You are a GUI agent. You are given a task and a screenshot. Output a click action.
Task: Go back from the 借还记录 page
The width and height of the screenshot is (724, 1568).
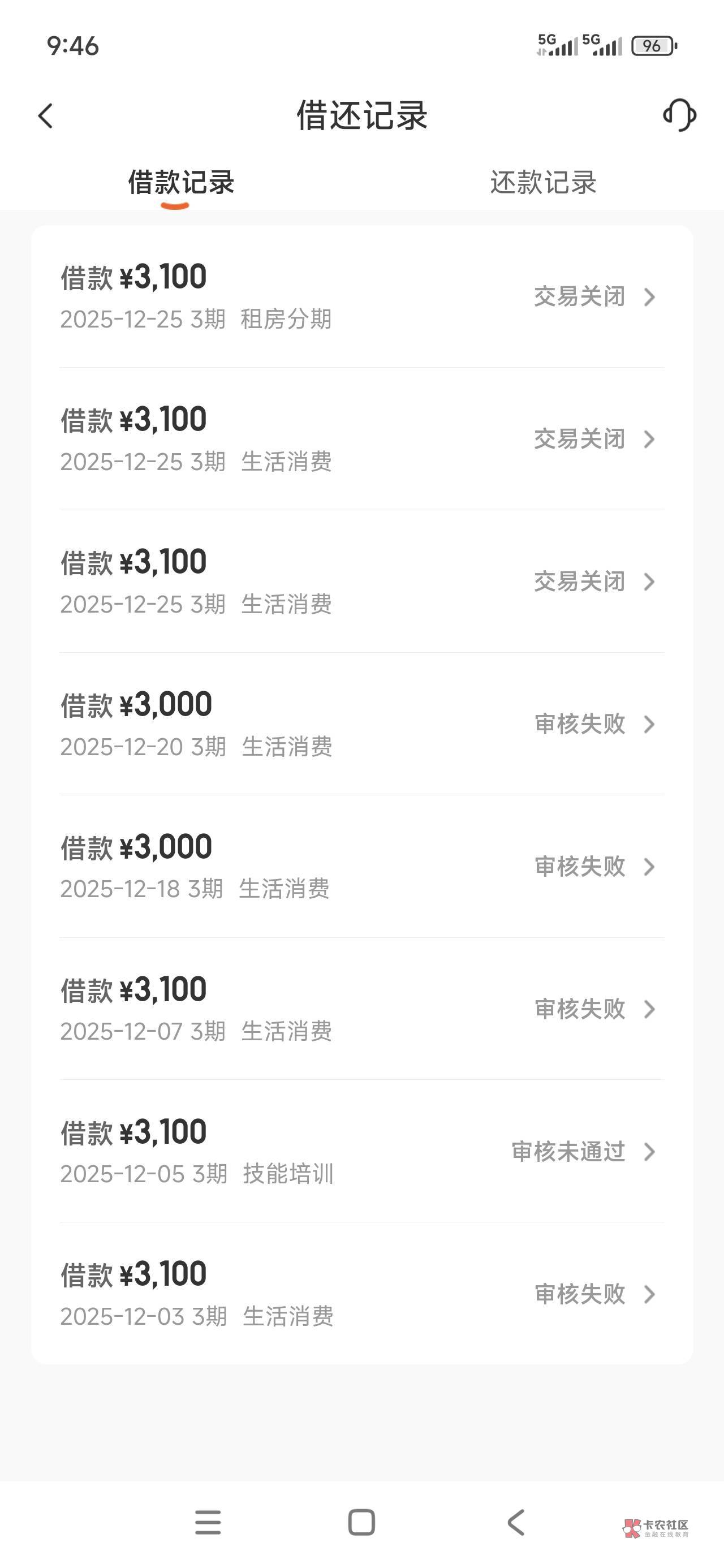click(46, 115)
